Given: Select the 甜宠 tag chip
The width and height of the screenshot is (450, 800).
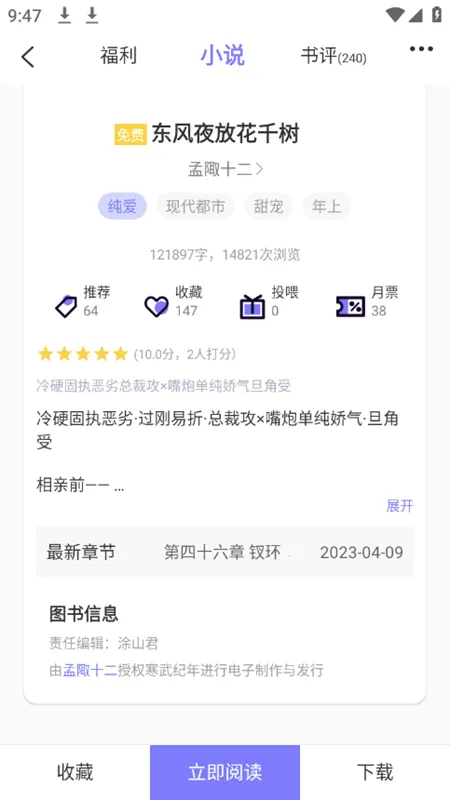Looking at the screenshot, I should click(268, 207).
